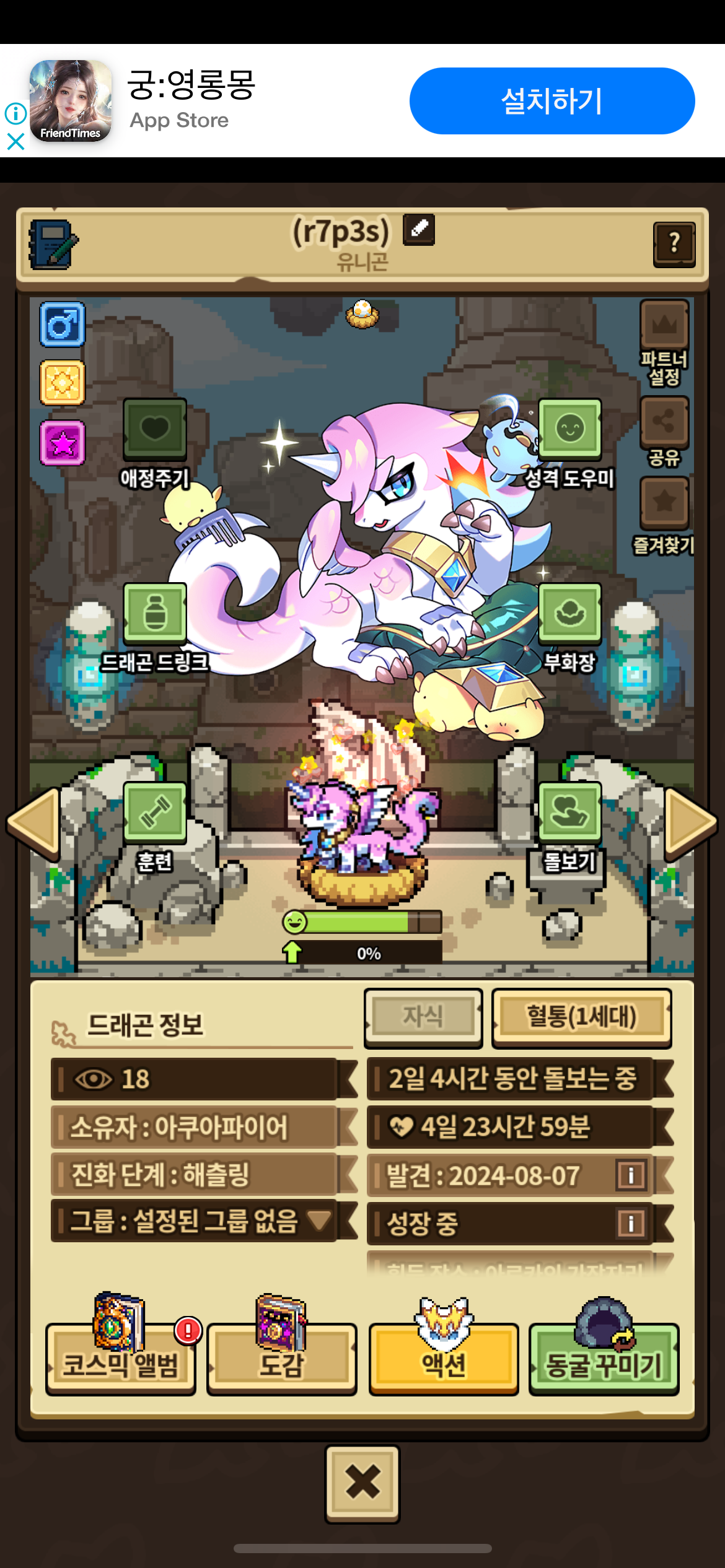The image size is (725, 1568).
Task: Open the notebook memo icon
Action: coord(53,244)
